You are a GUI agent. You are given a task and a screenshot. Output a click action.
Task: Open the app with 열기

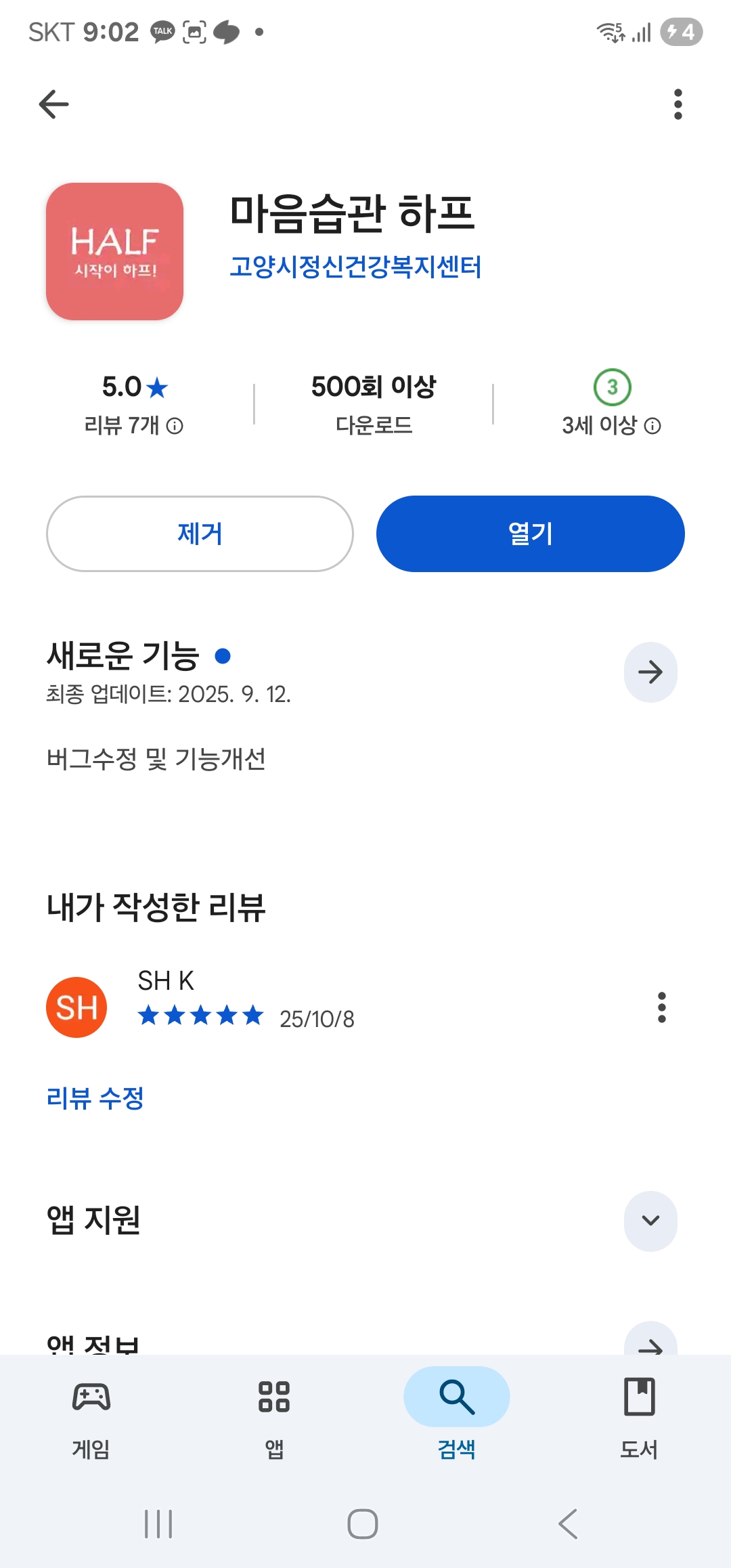tap(530, 533)
